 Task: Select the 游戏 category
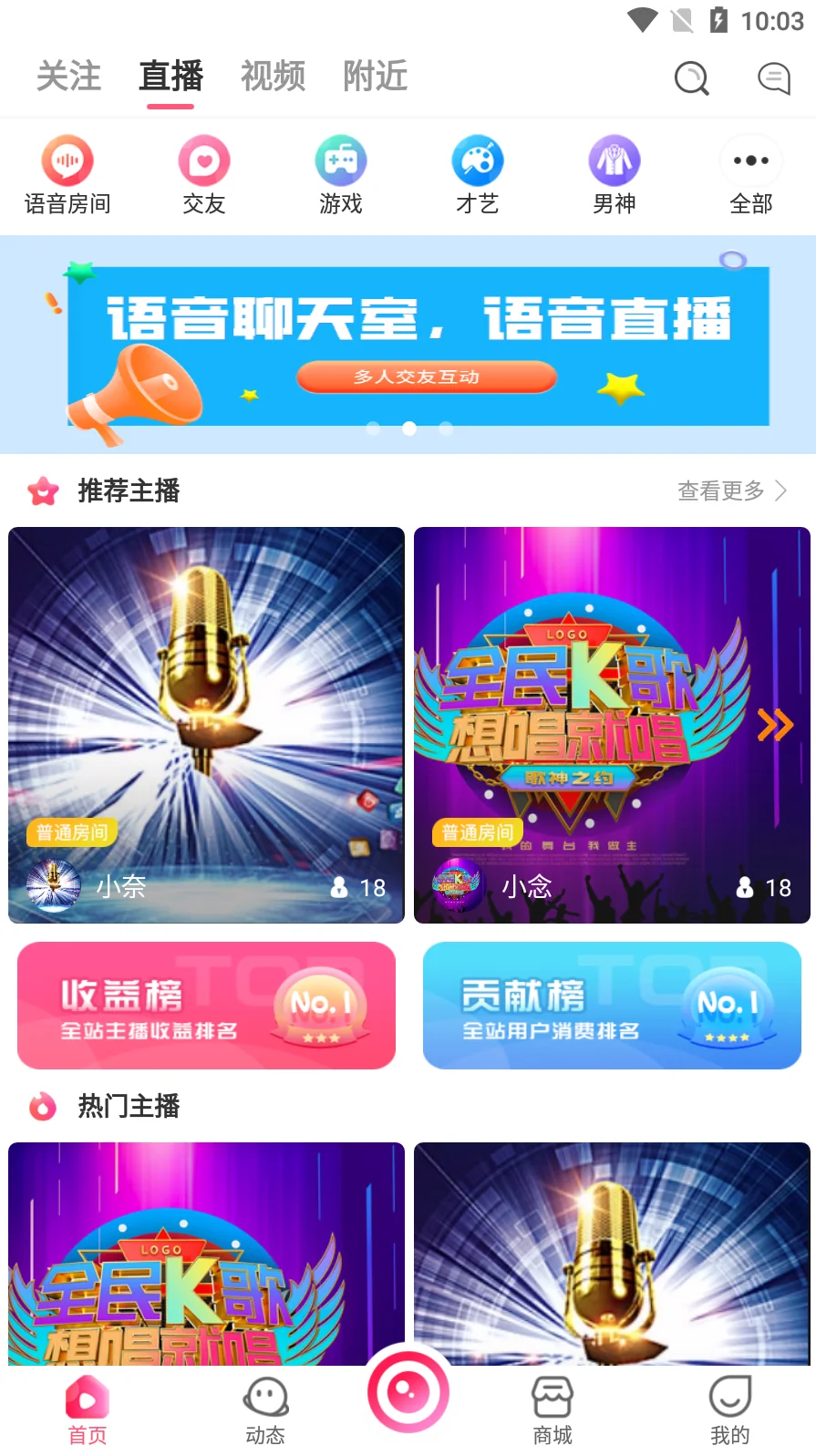pyautogui.click(x=341, y=175)
